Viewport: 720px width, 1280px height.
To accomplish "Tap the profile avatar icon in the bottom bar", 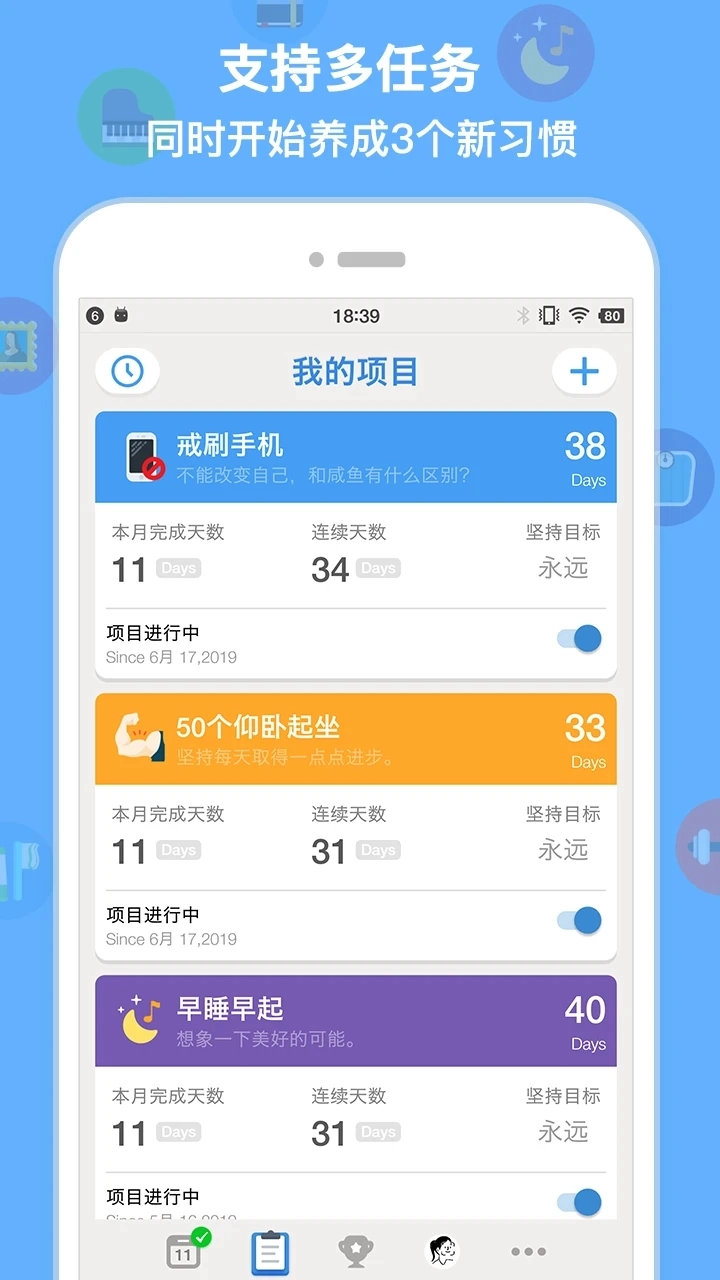I will pyautogui.click(x=442, y=1249).
